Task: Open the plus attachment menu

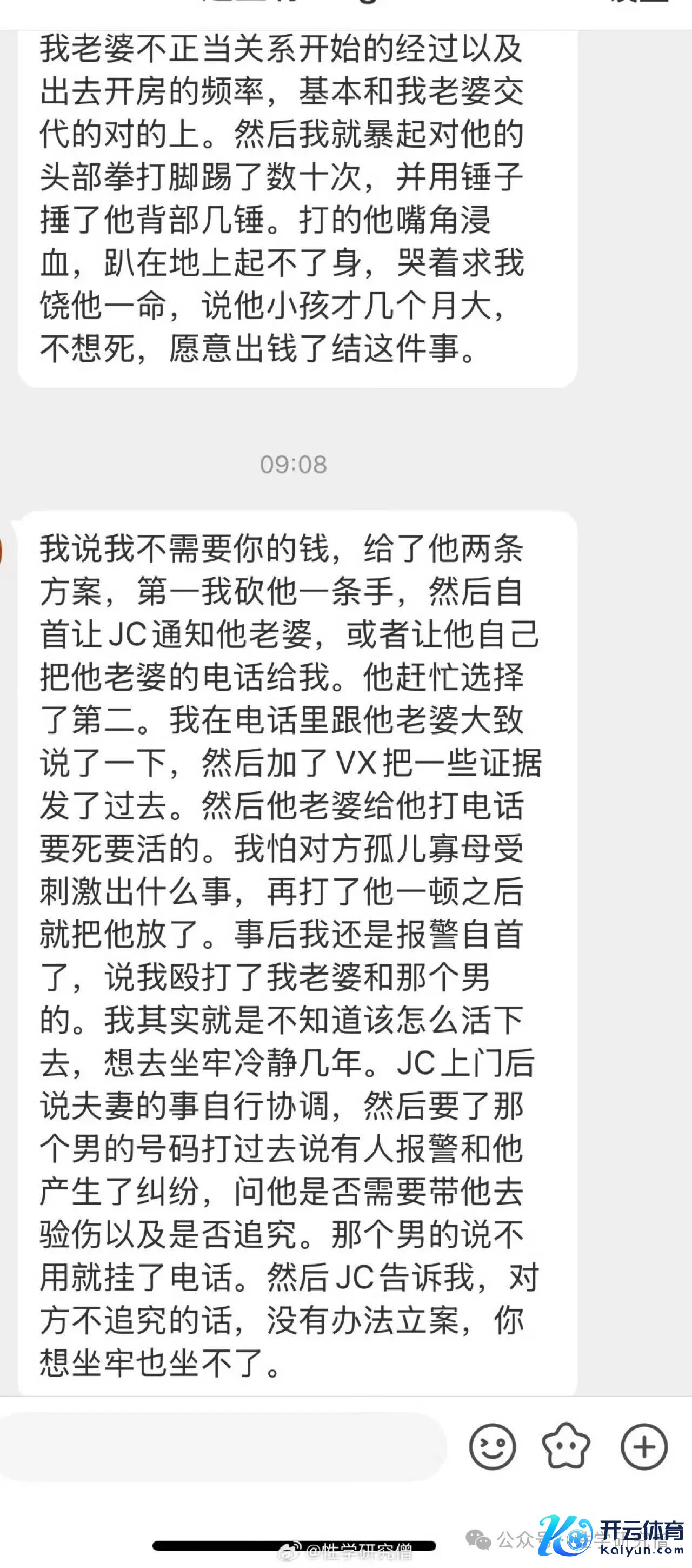Action: click(644, 1447)
